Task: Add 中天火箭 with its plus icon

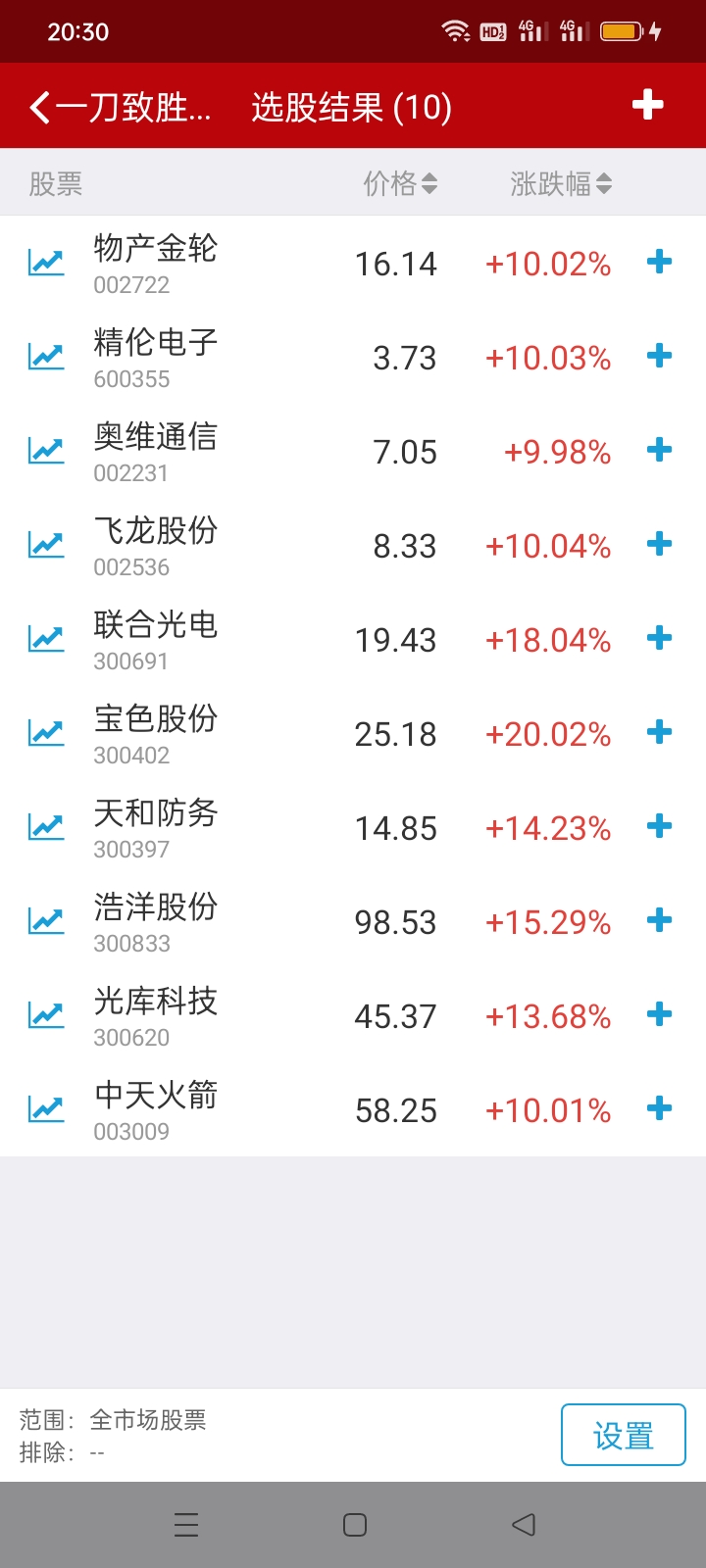Action: [x=660, y=1108]
